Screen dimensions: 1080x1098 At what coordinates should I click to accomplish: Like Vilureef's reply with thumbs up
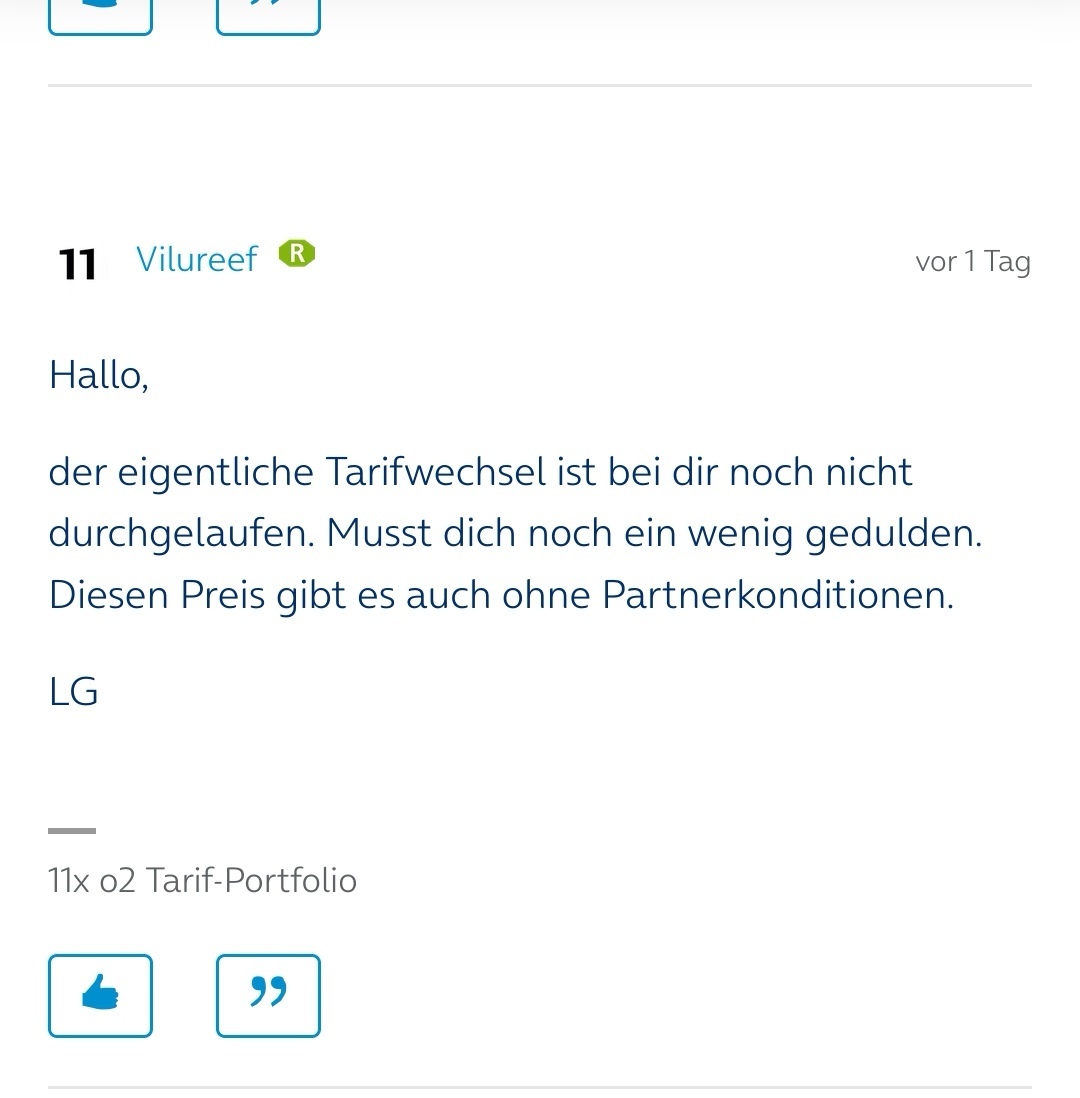100,995
